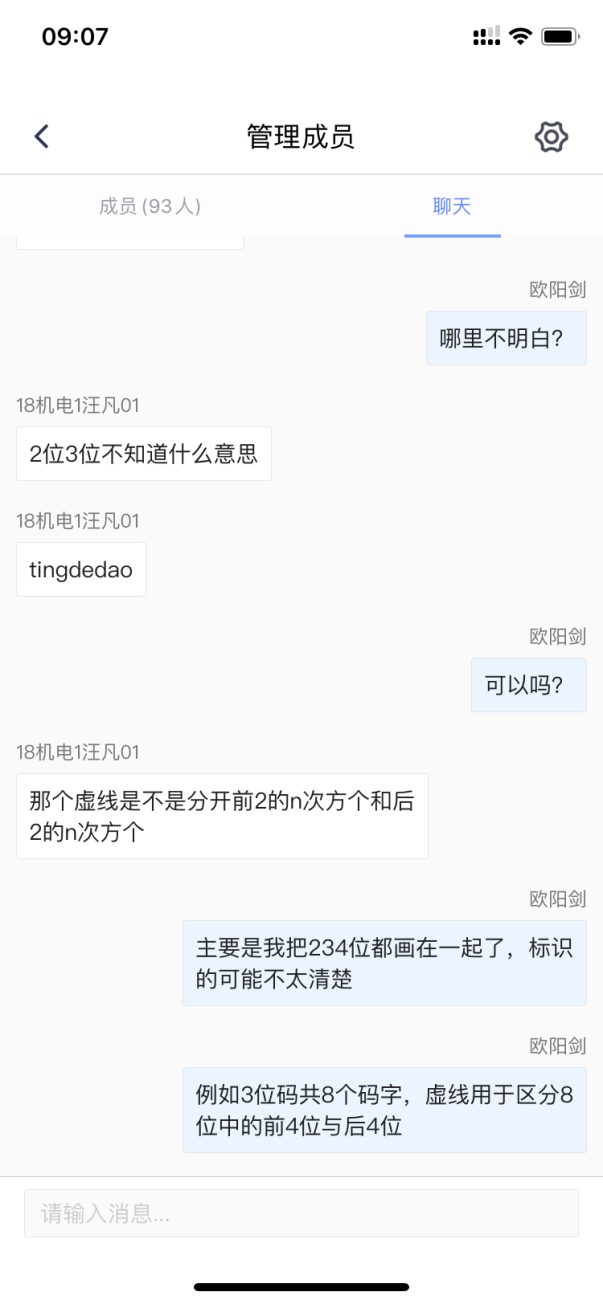The height and width of the screenshot is (1304, 603).
Task: Switch to the 成员 (93人) tab
Action: [x=150, y=207]
